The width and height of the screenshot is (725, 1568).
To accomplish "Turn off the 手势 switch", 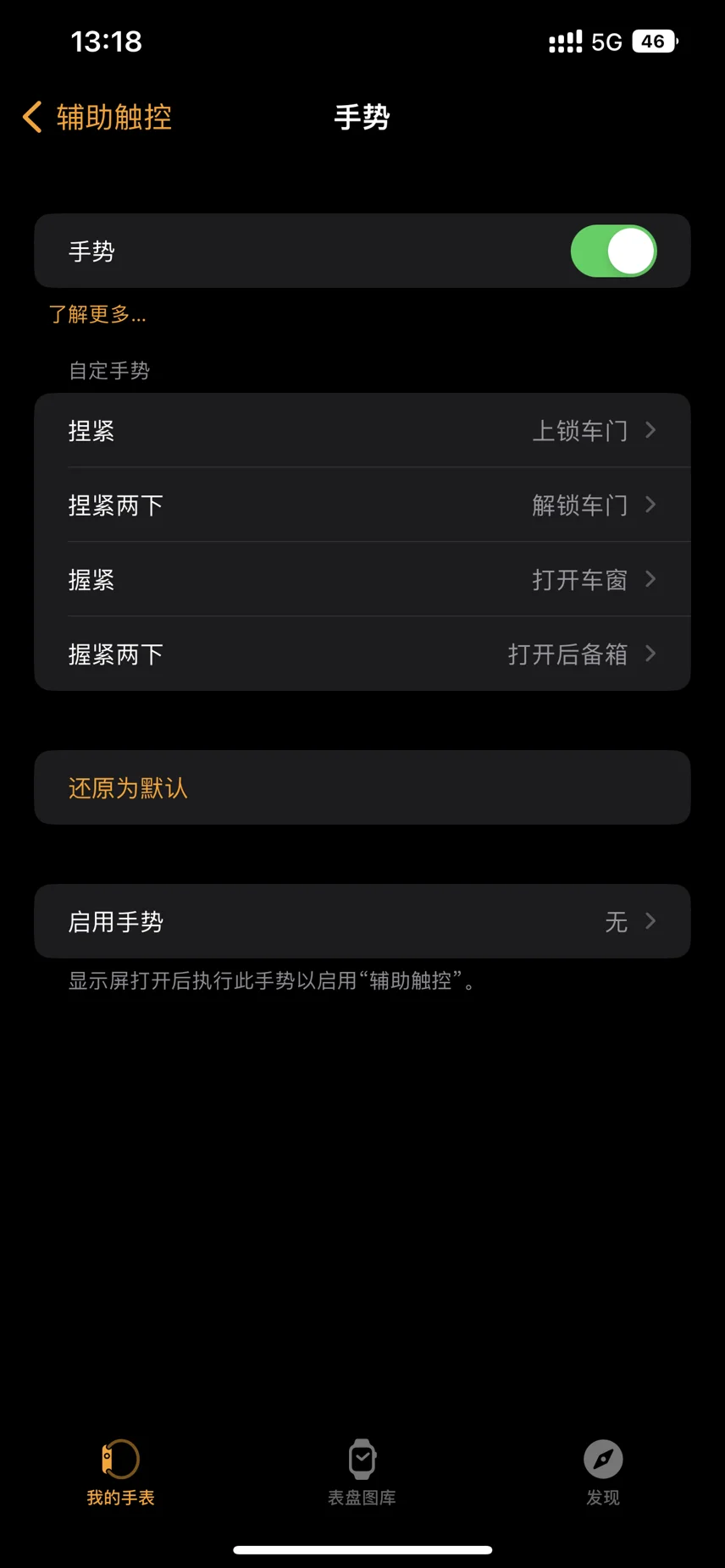I will (613, 251).
